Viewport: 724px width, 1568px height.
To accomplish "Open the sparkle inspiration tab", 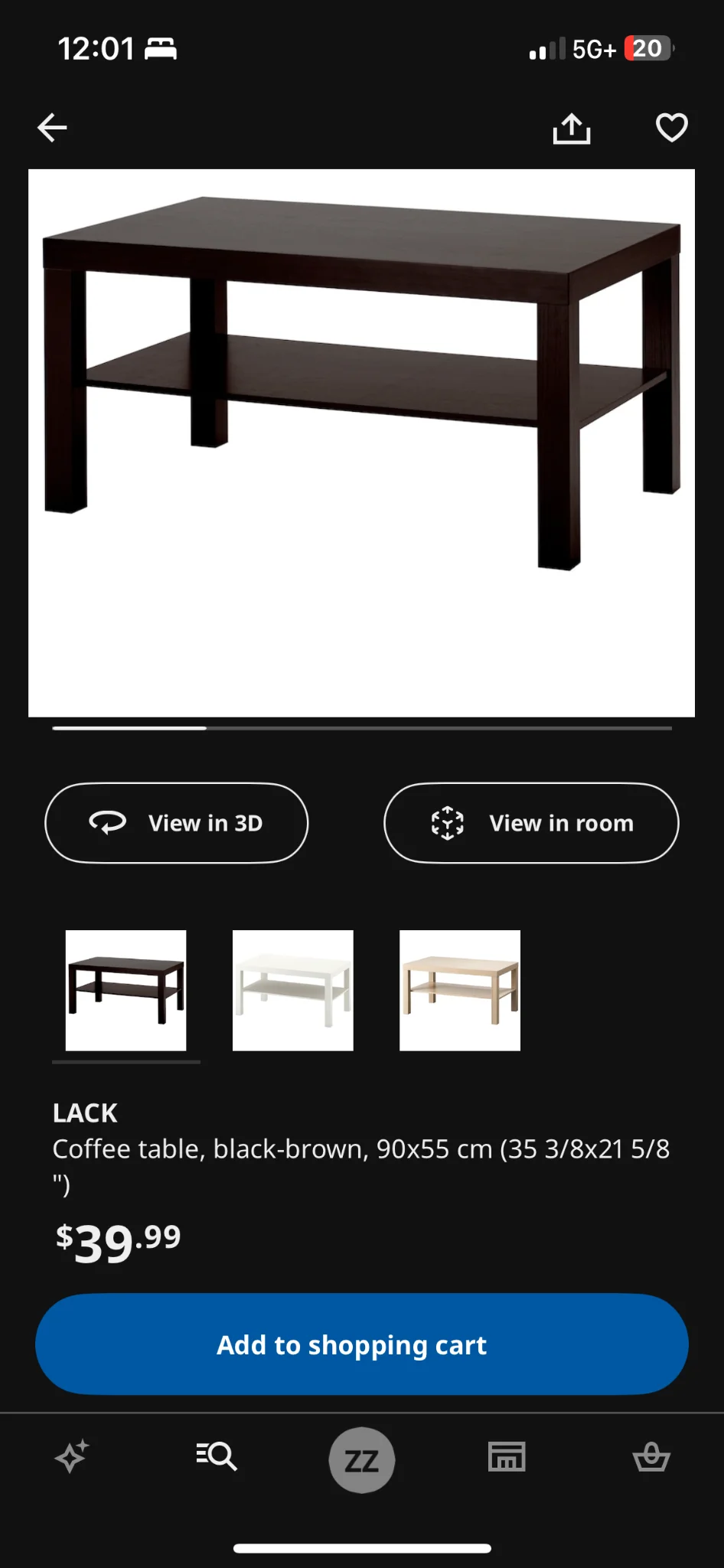I will [72, 1456].
